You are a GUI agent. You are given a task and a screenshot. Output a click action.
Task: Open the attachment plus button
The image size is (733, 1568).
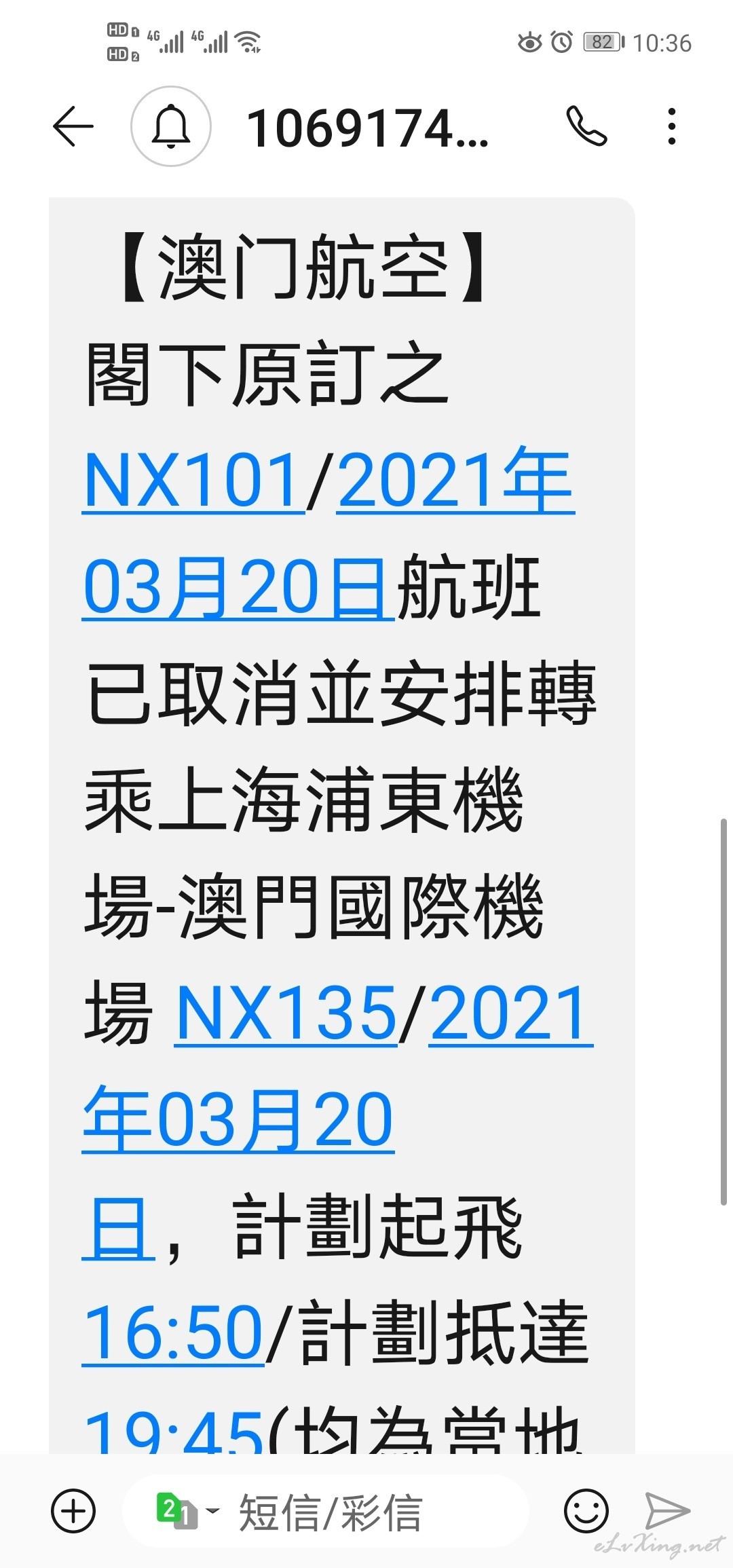(x=73, y=1511)
